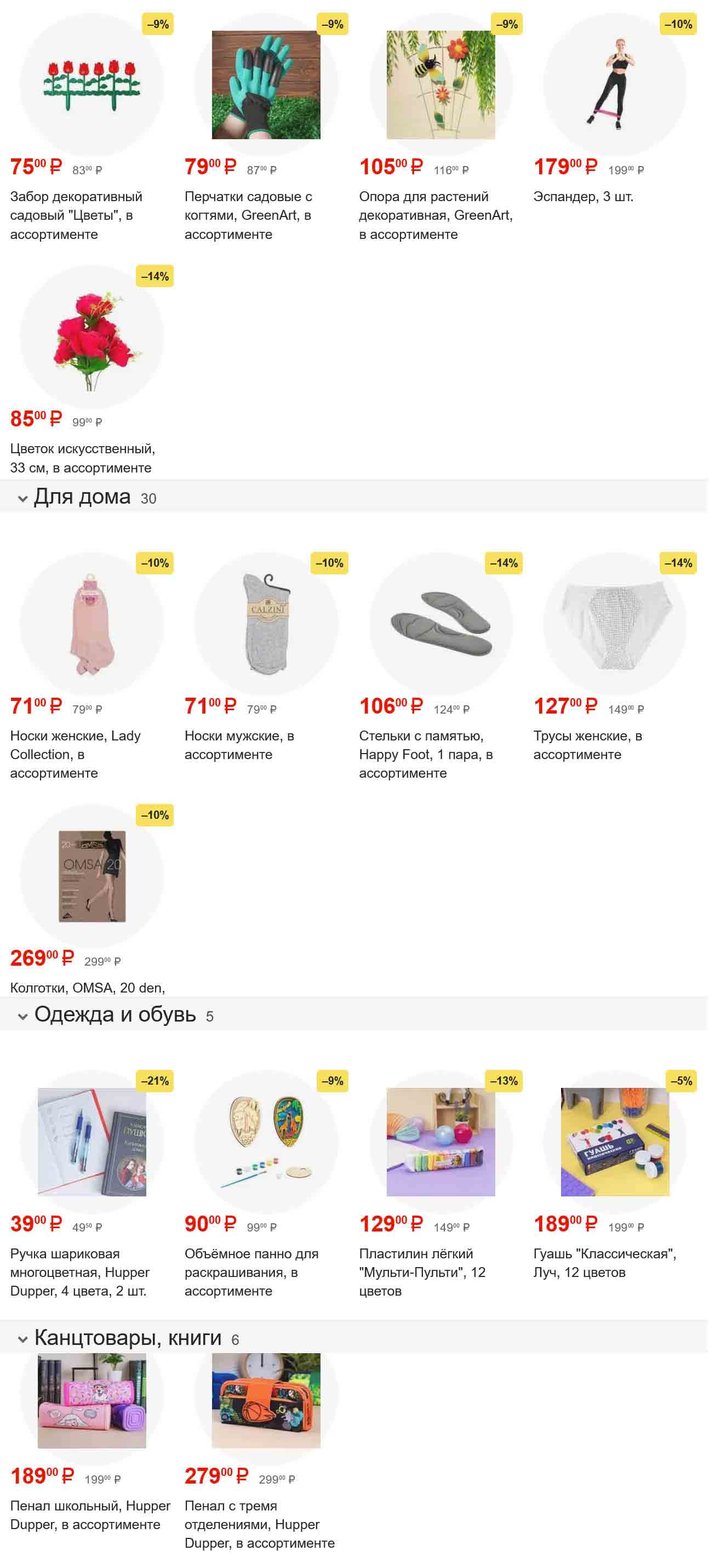Collapse the "Для дома" section
715x1568 pixels.
pyautogui.click(x=22, y=499)
